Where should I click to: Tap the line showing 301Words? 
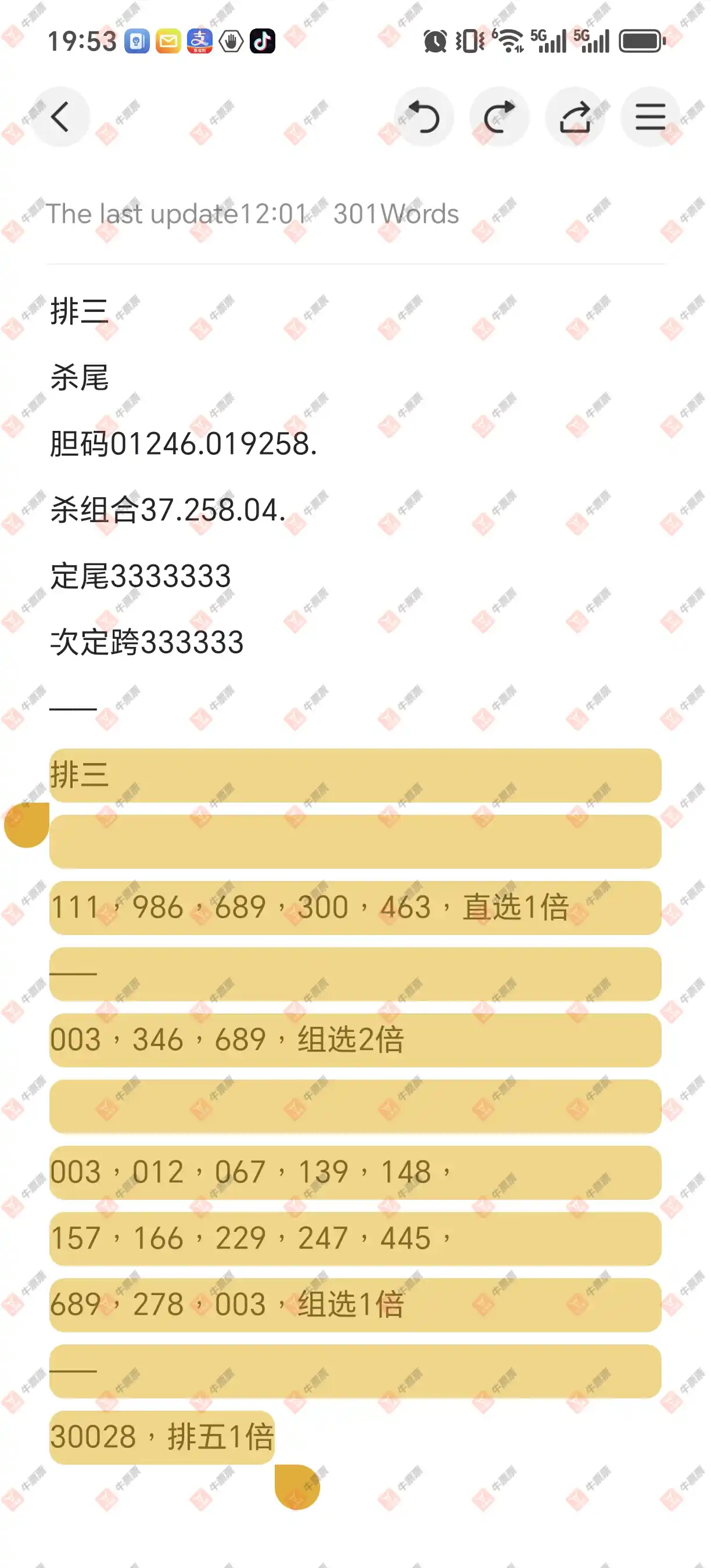coord(395,214)
